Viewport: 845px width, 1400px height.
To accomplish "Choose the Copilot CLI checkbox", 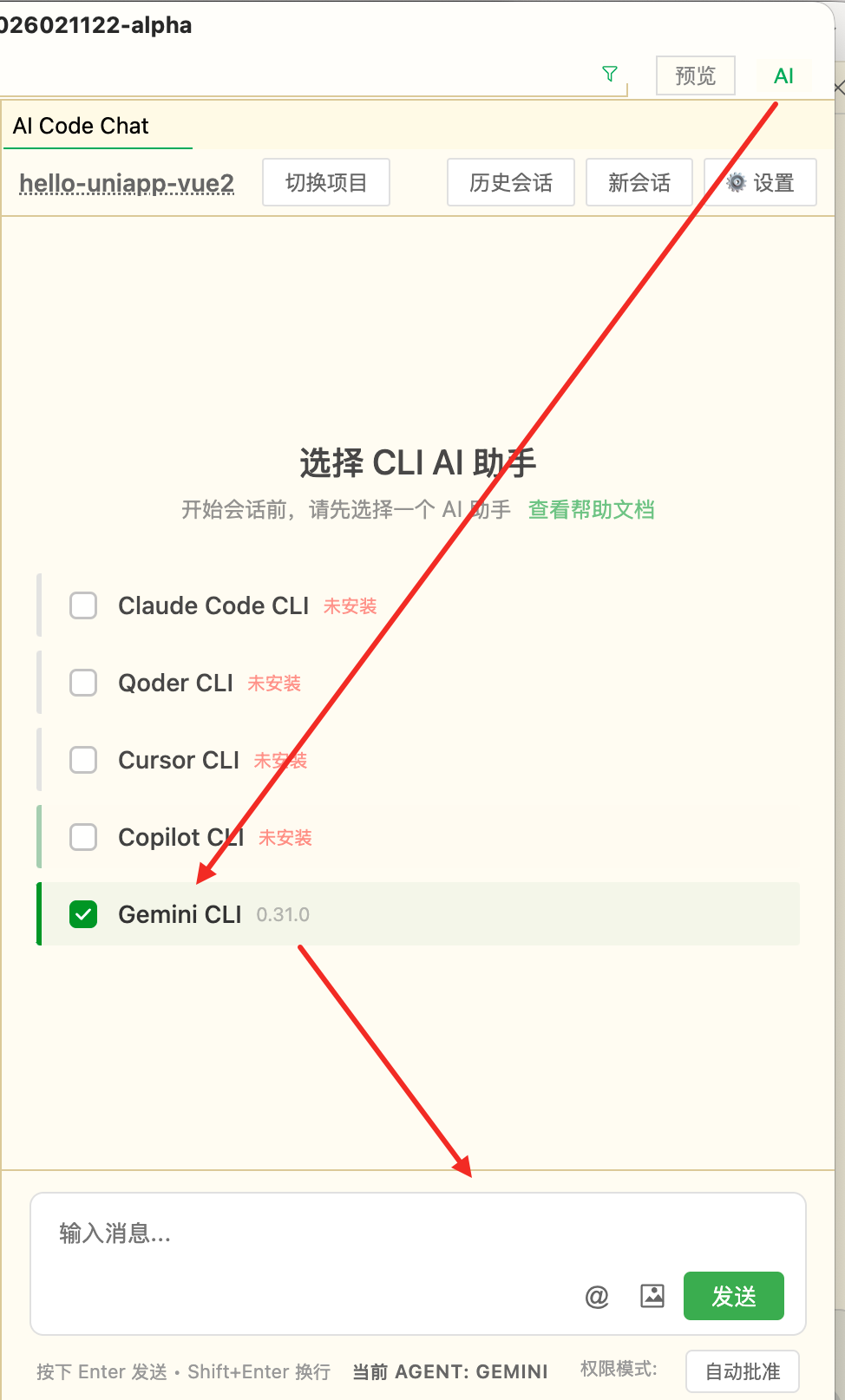I will pyautogui.click(x=83, y=837).
